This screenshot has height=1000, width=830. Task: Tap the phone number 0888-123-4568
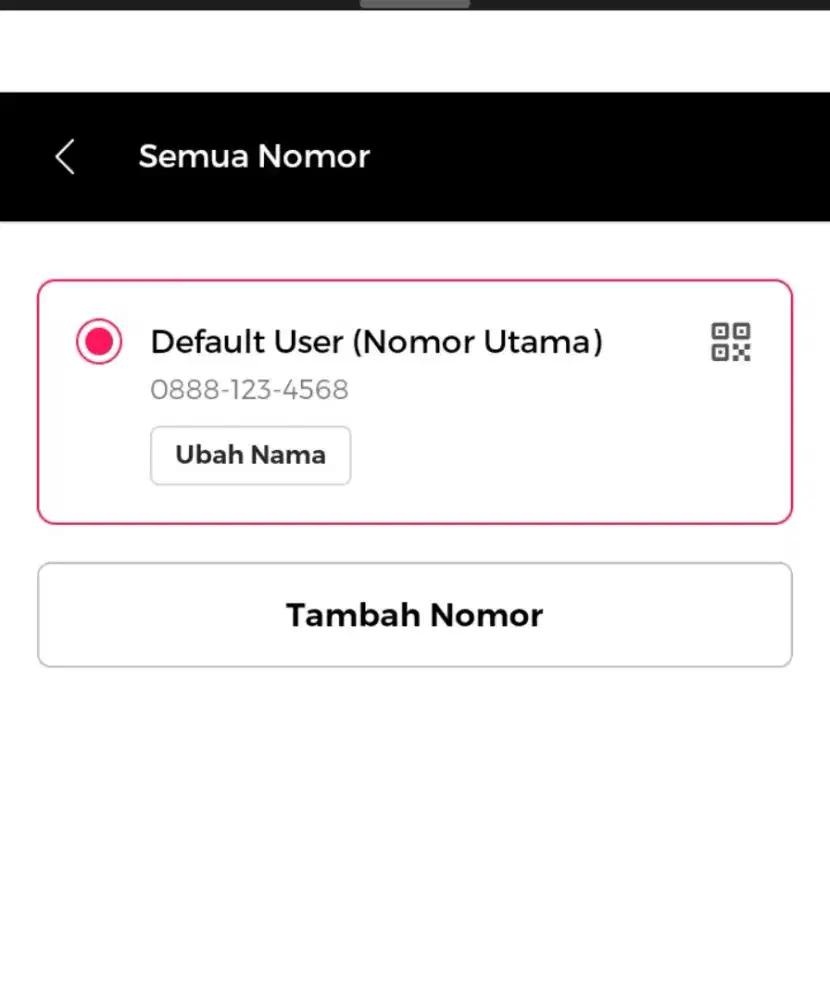(x=249, y=389)
